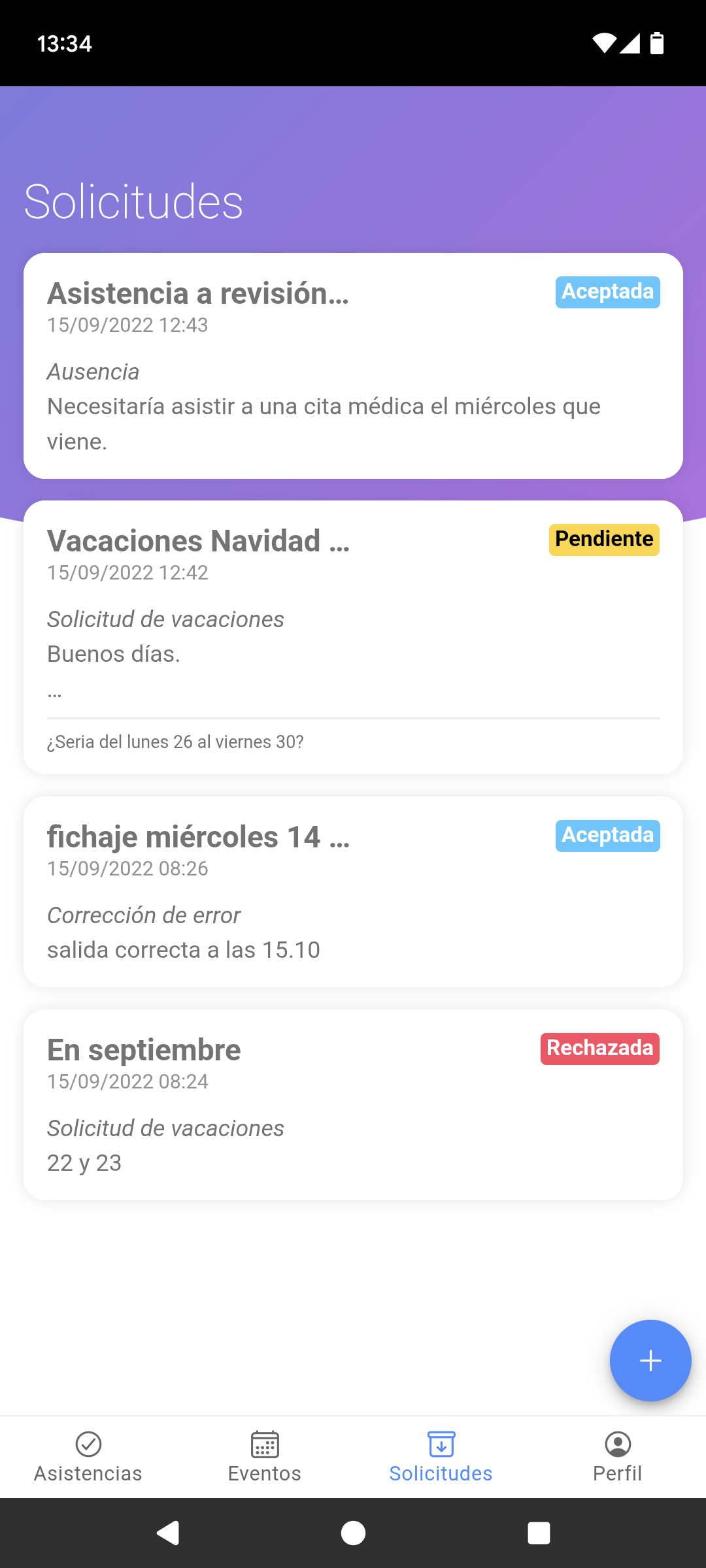Tap the Wi-Fi status bar icon

tap(605, 43)
